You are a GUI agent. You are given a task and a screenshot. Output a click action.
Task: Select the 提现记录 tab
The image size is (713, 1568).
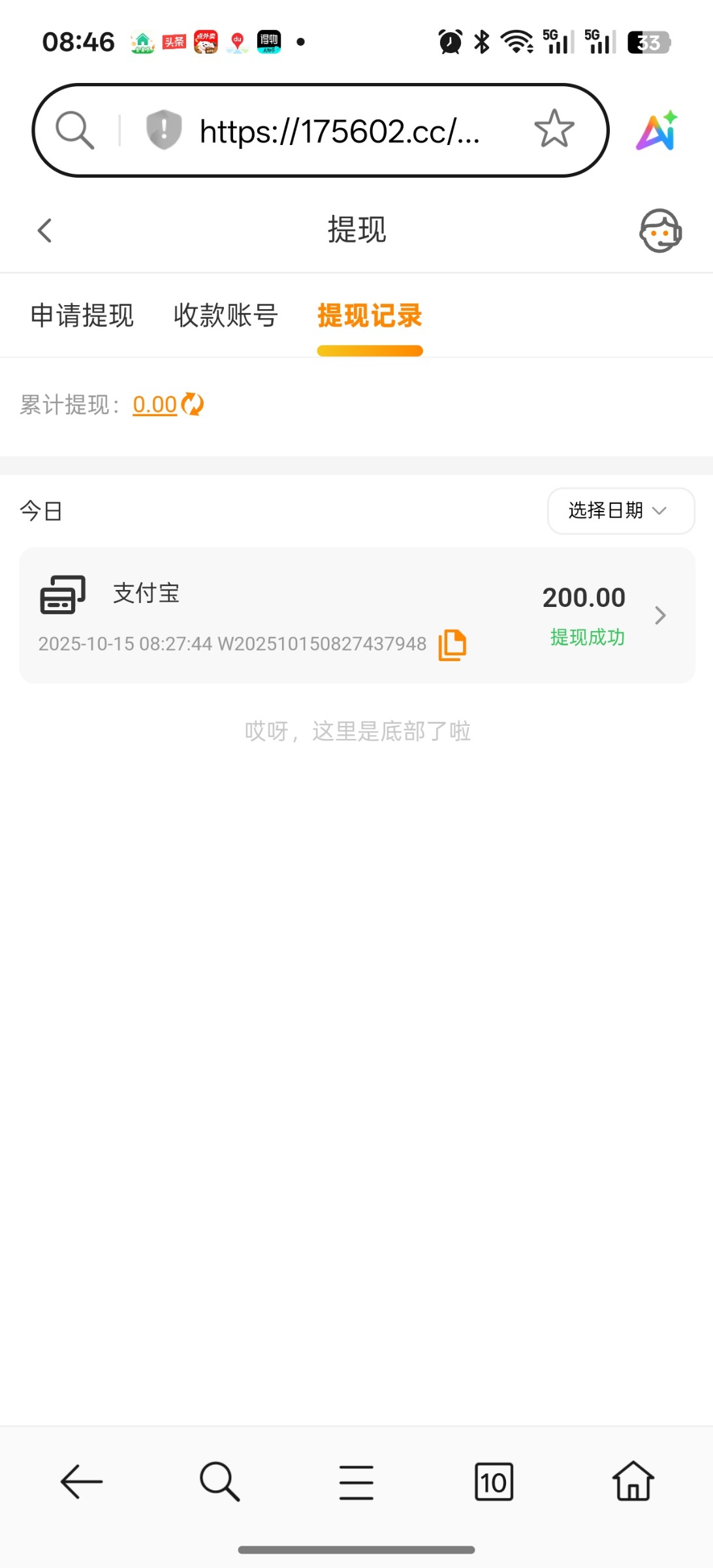coord(370,316)
